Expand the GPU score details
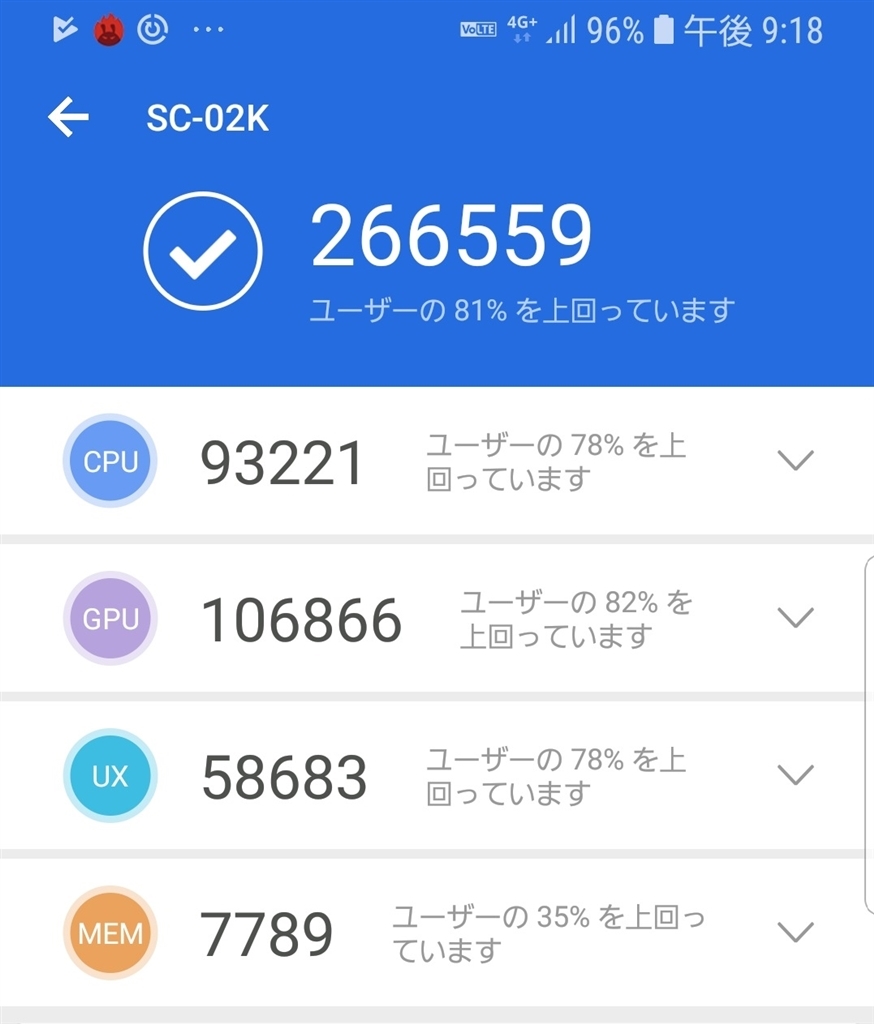 click(795, 618)
